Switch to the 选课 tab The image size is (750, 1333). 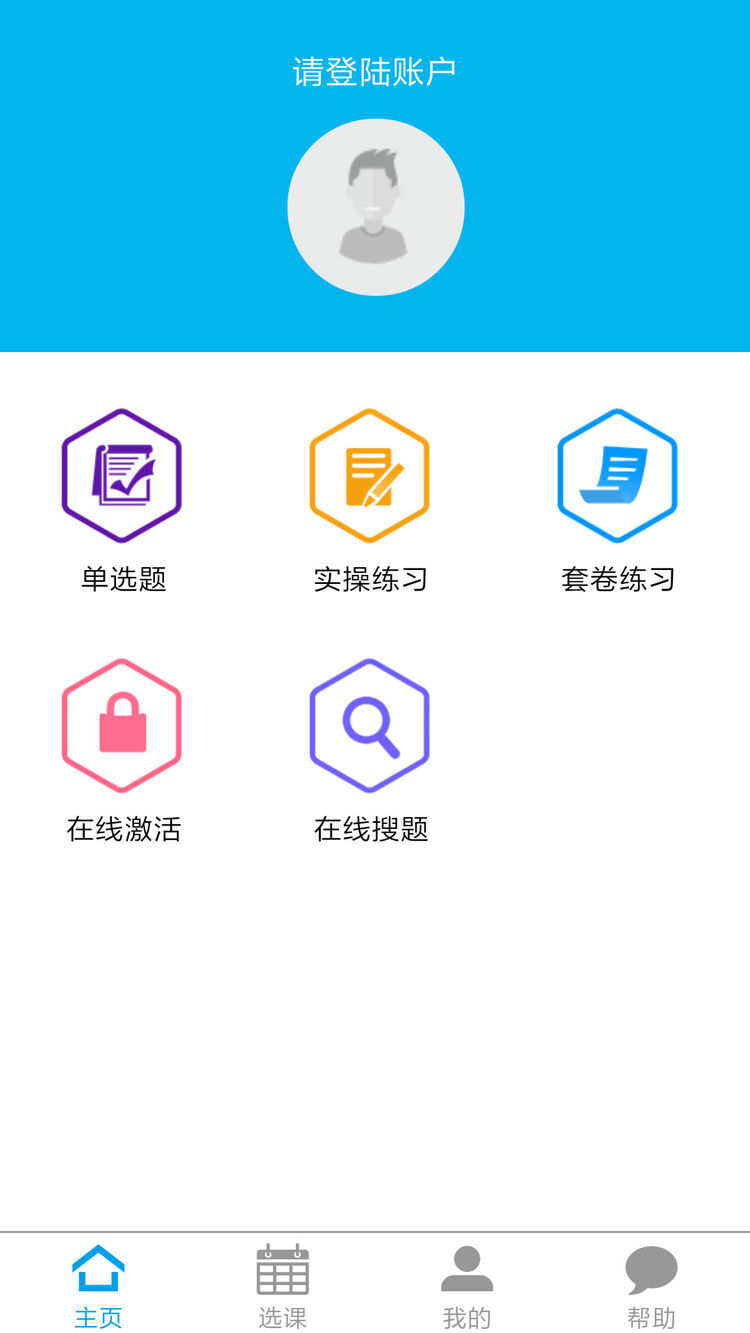pyautogui.click(x=282, y=1285)
